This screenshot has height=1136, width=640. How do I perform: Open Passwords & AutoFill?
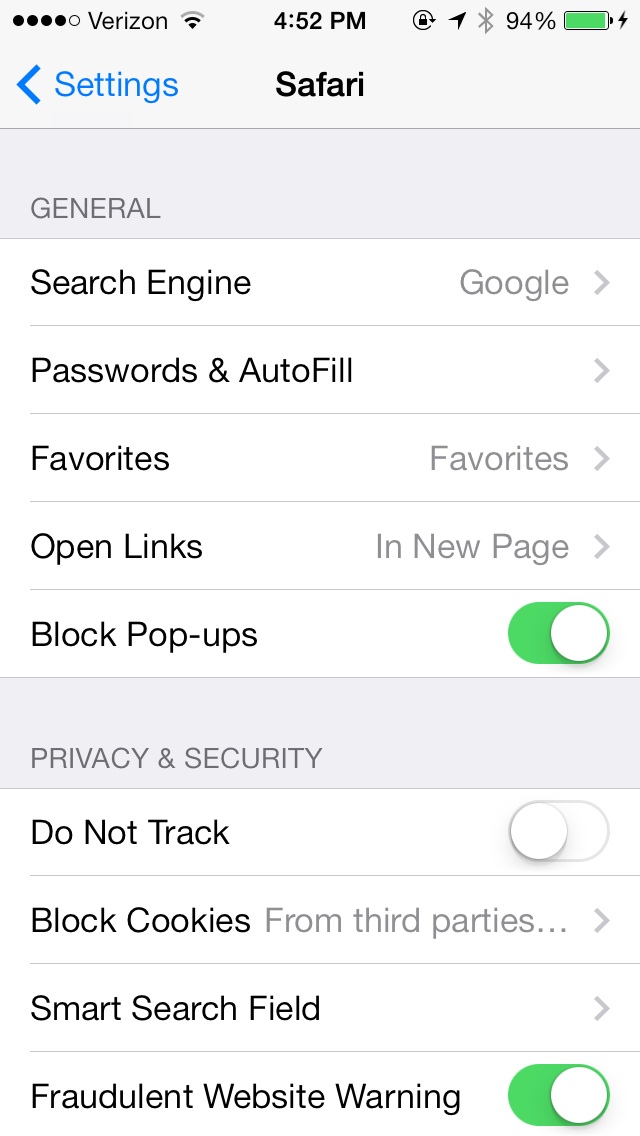tap(320, 370)
